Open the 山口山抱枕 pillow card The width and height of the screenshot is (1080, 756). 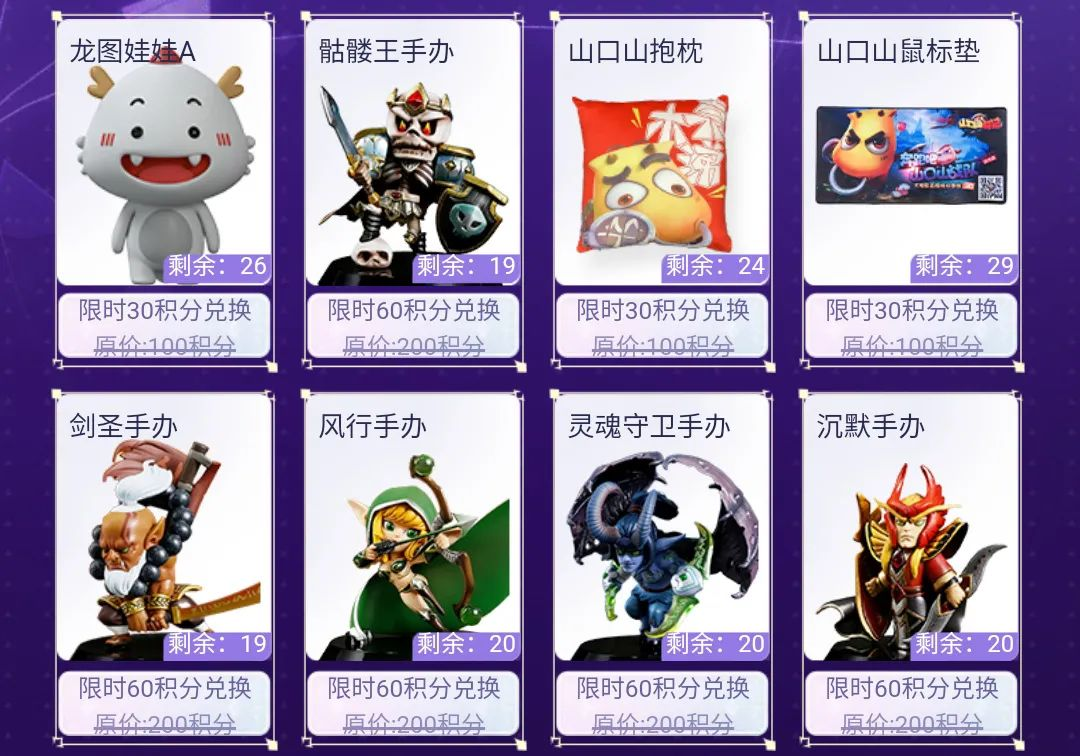click(x=662, y=160)
